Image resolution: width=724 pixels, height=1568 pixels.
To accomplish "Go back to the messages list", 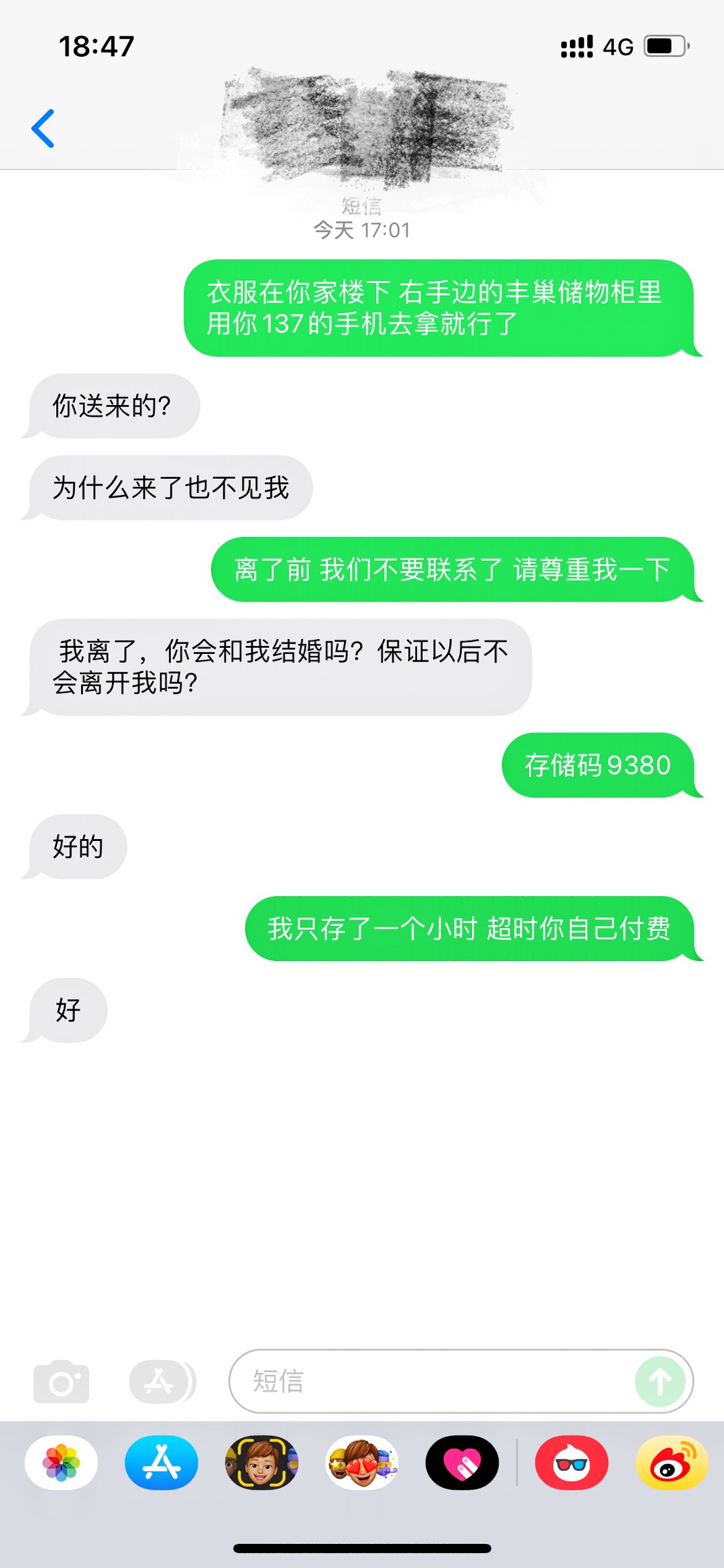I will click(x=43, y=128).
